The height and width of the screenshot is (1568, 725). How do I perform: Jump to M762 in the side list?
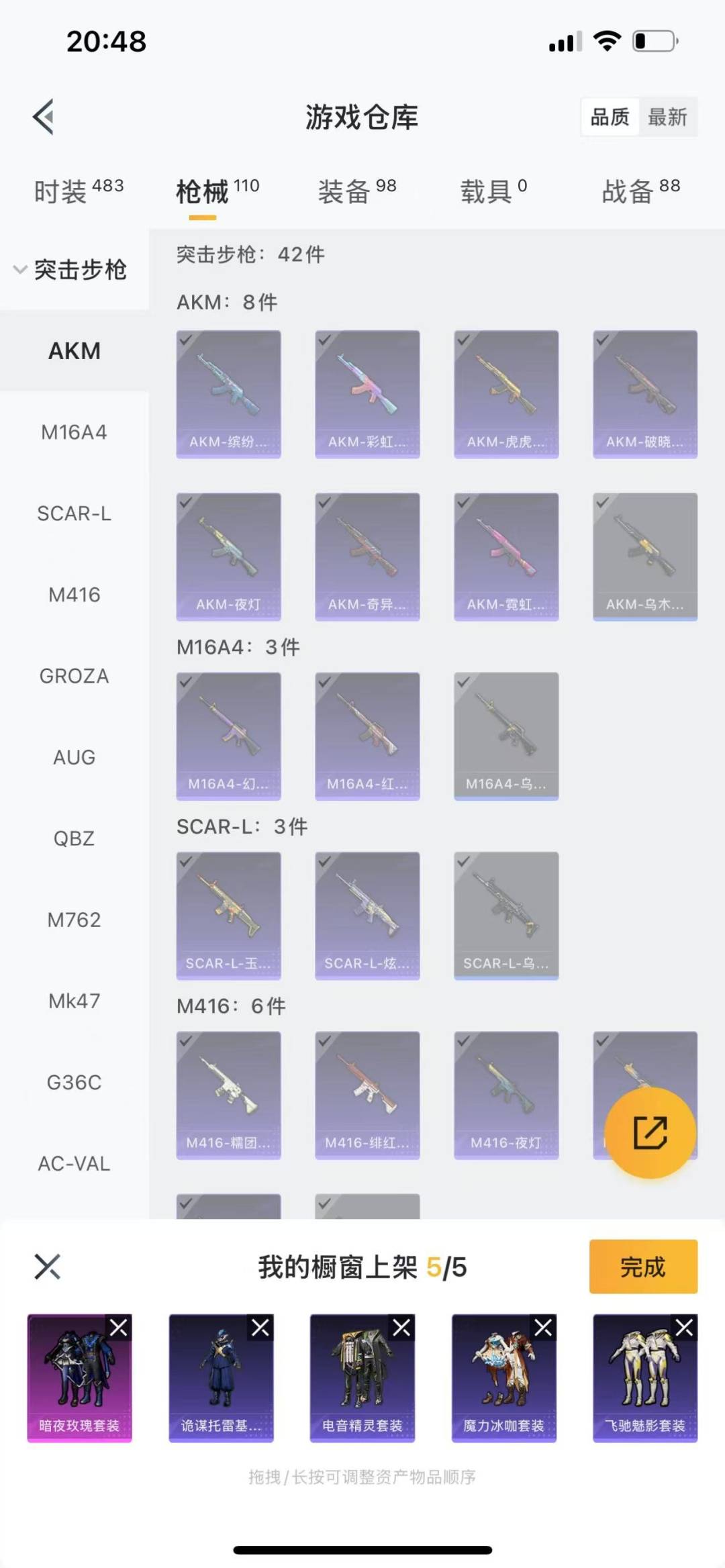pos(74,920)
